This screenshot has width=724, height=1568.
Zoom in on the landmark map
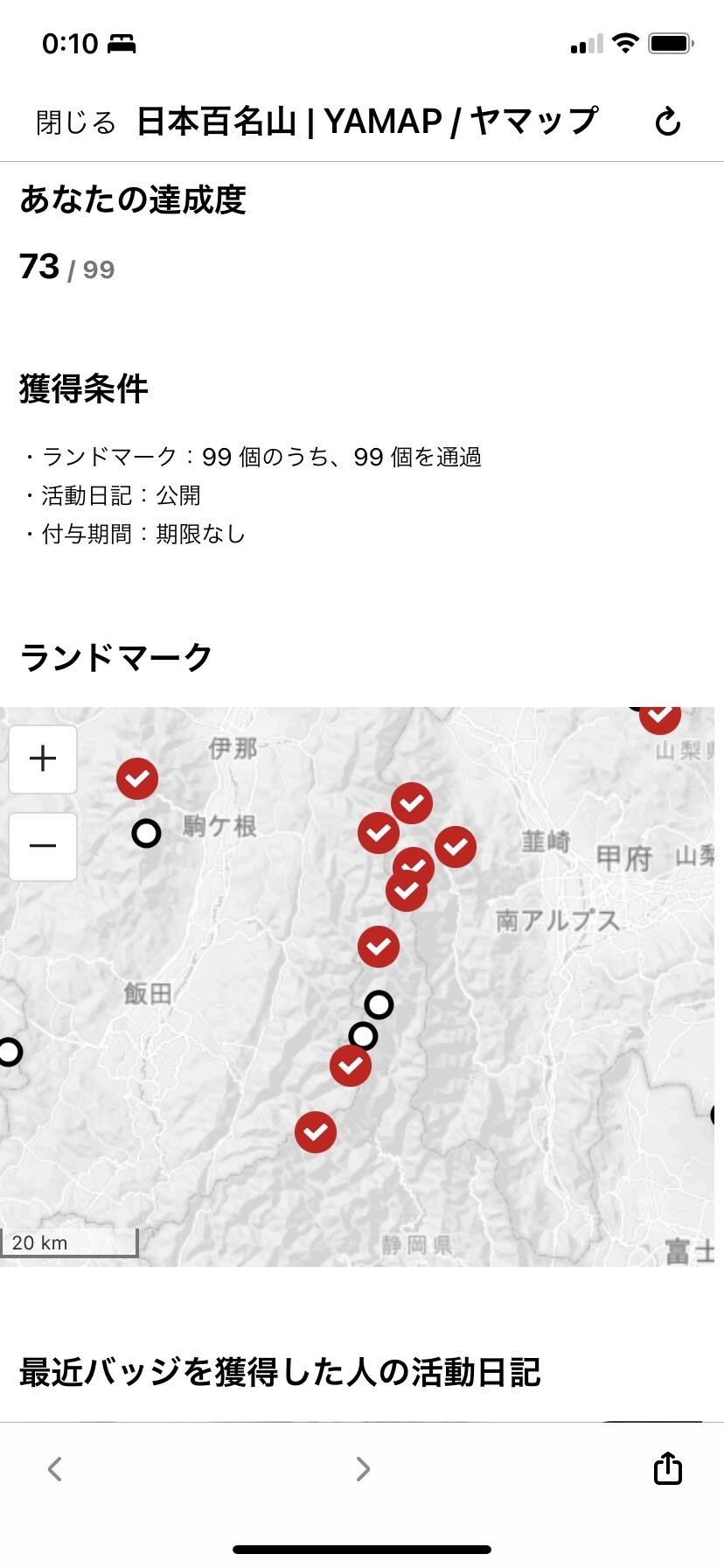tap(43, 759)
